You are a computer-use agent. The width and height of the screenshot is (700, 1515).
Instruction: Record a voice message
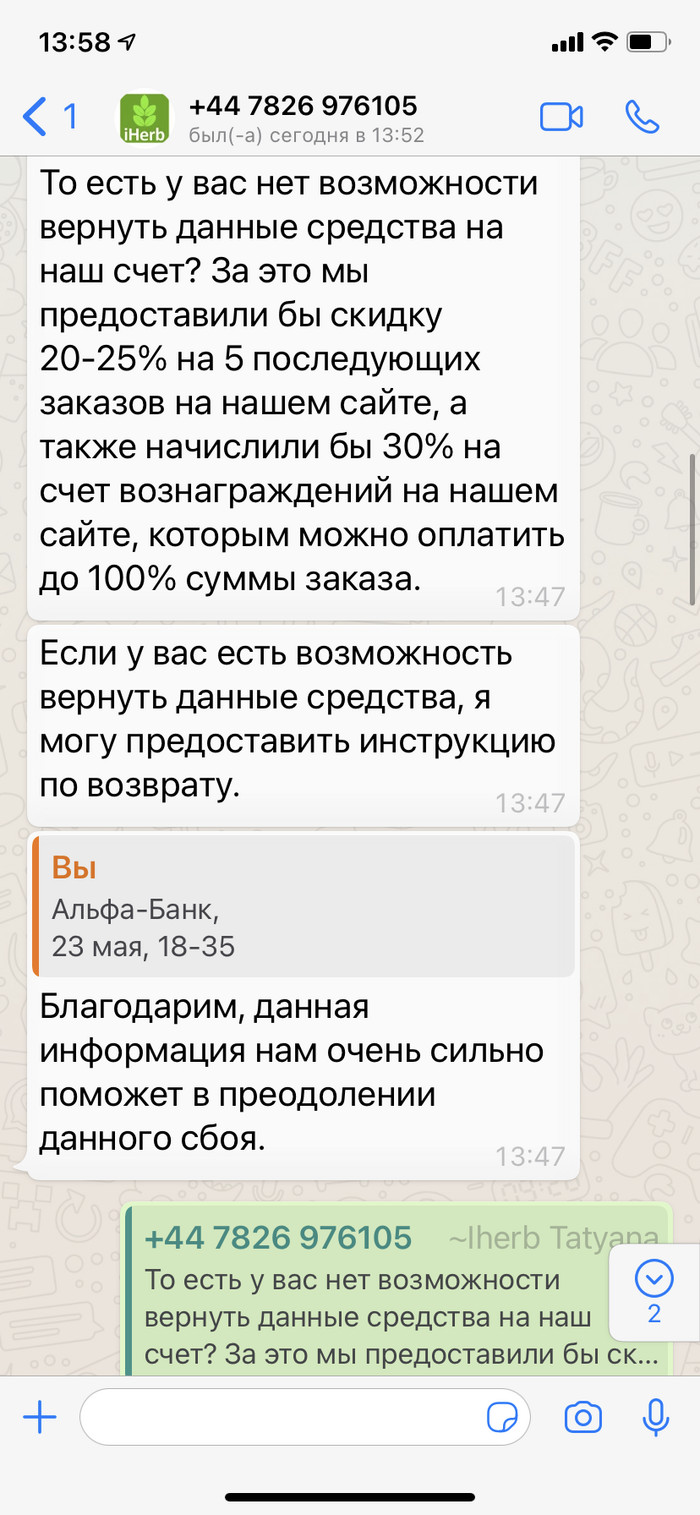point(655,1417)
